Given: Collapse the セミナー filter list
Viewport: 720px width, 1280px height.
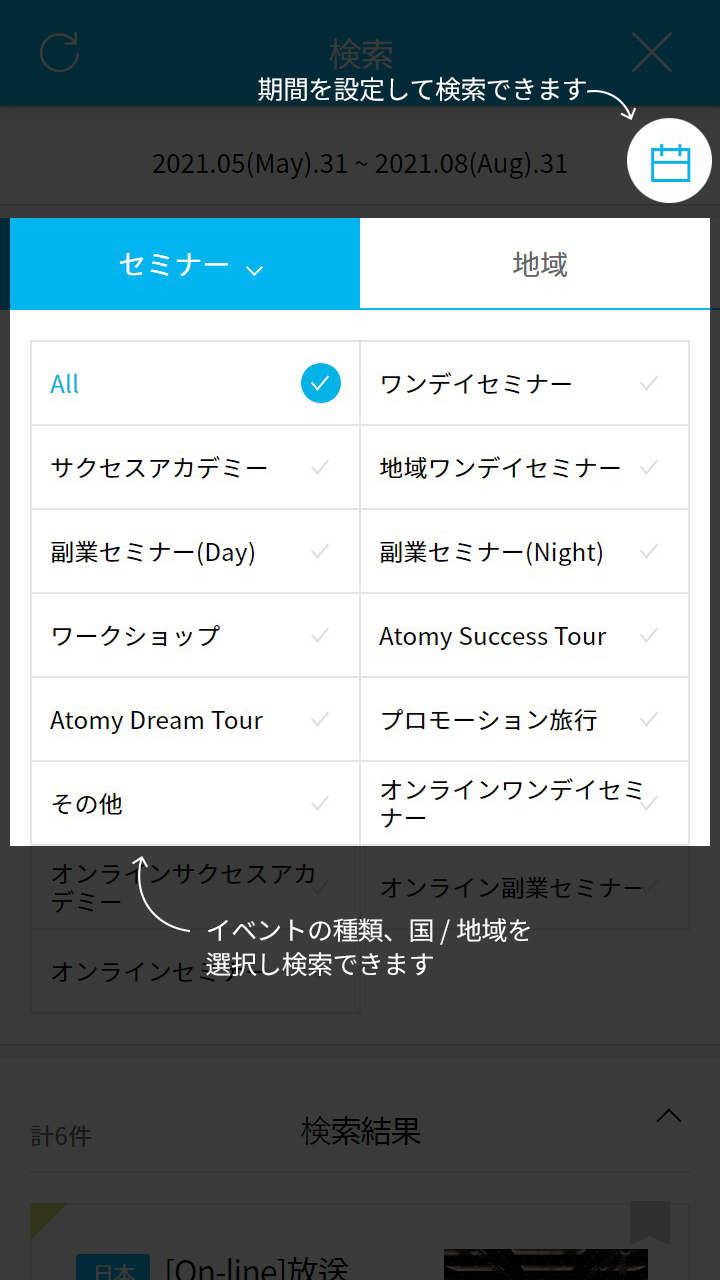Looking at the screenshot, I should pos(253,268).
